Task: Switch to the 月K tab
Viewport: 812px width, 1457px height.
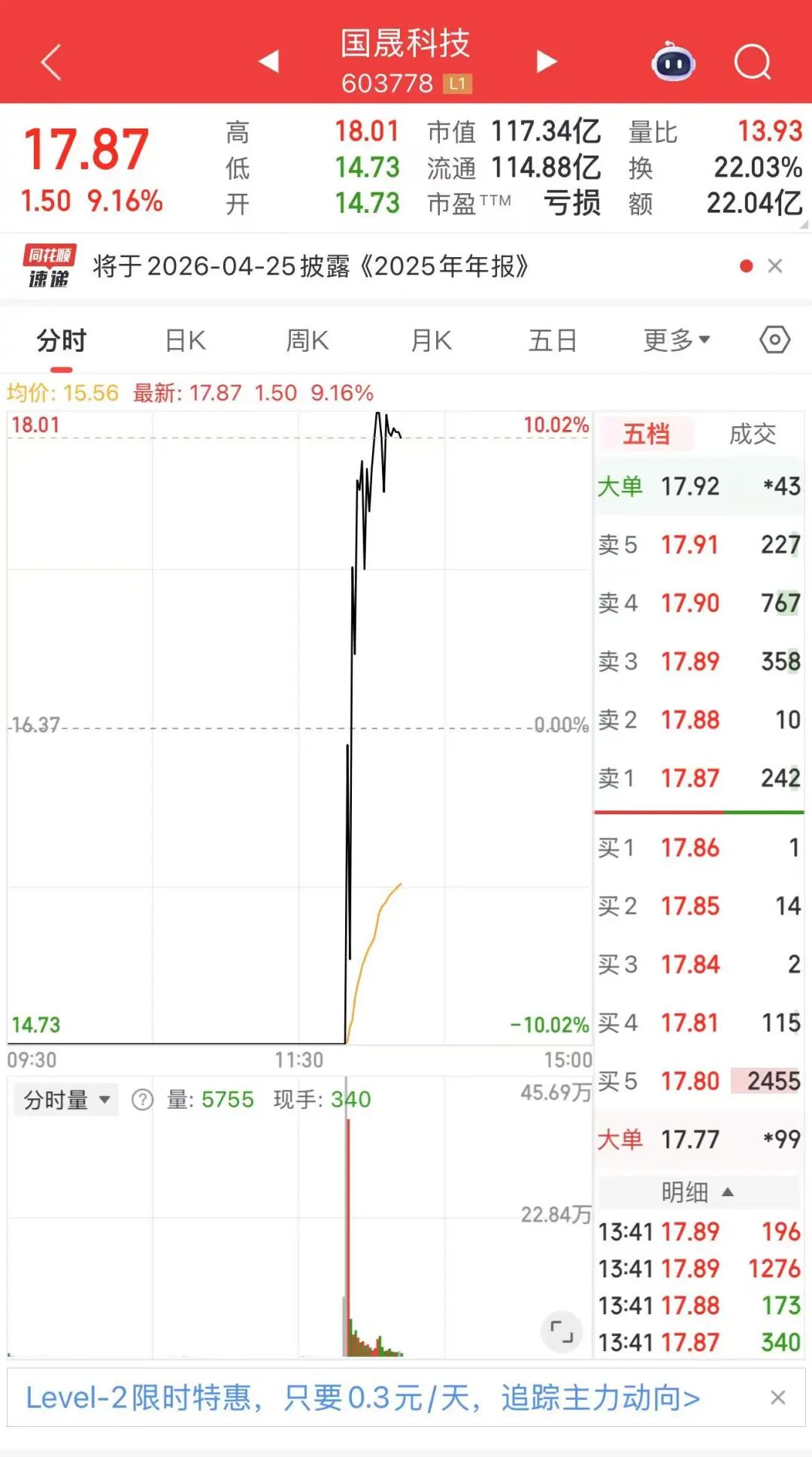Action: (x=431, y=341)
